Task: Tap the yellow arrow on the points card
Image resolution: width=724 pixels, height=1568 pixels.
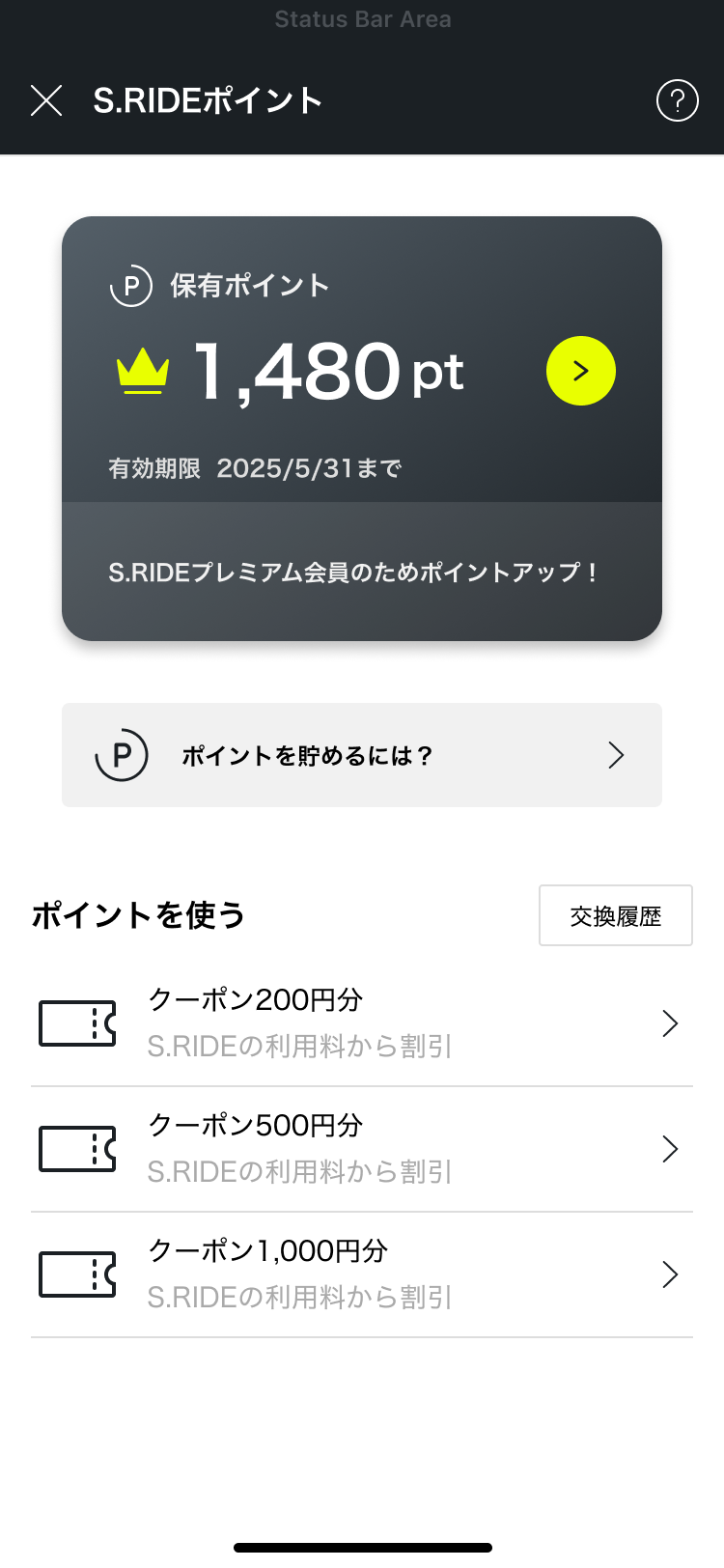Action: click(x=580, y=371)
